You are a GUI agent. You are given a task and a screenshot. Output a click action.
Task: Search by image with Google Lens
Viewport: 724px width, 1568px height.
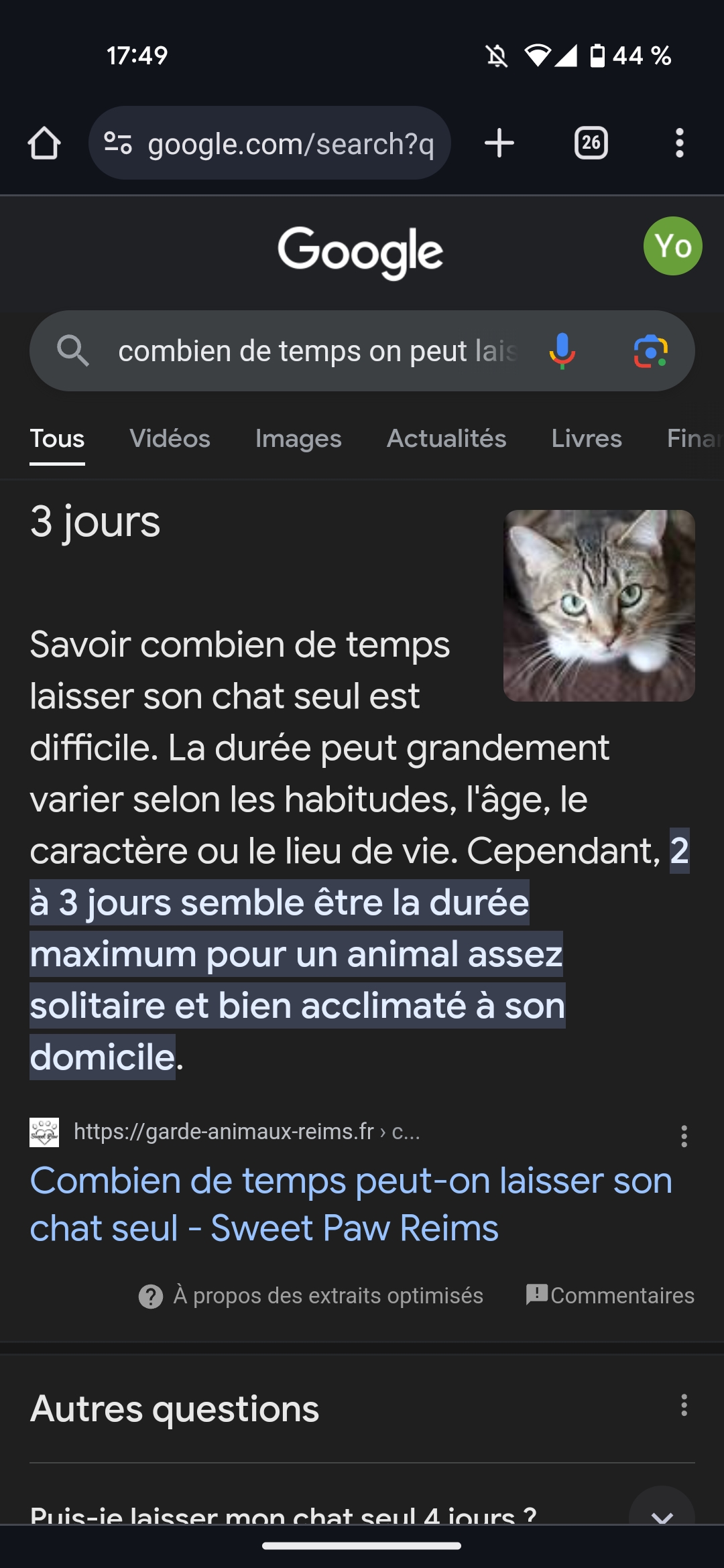(x=650, y=351)
